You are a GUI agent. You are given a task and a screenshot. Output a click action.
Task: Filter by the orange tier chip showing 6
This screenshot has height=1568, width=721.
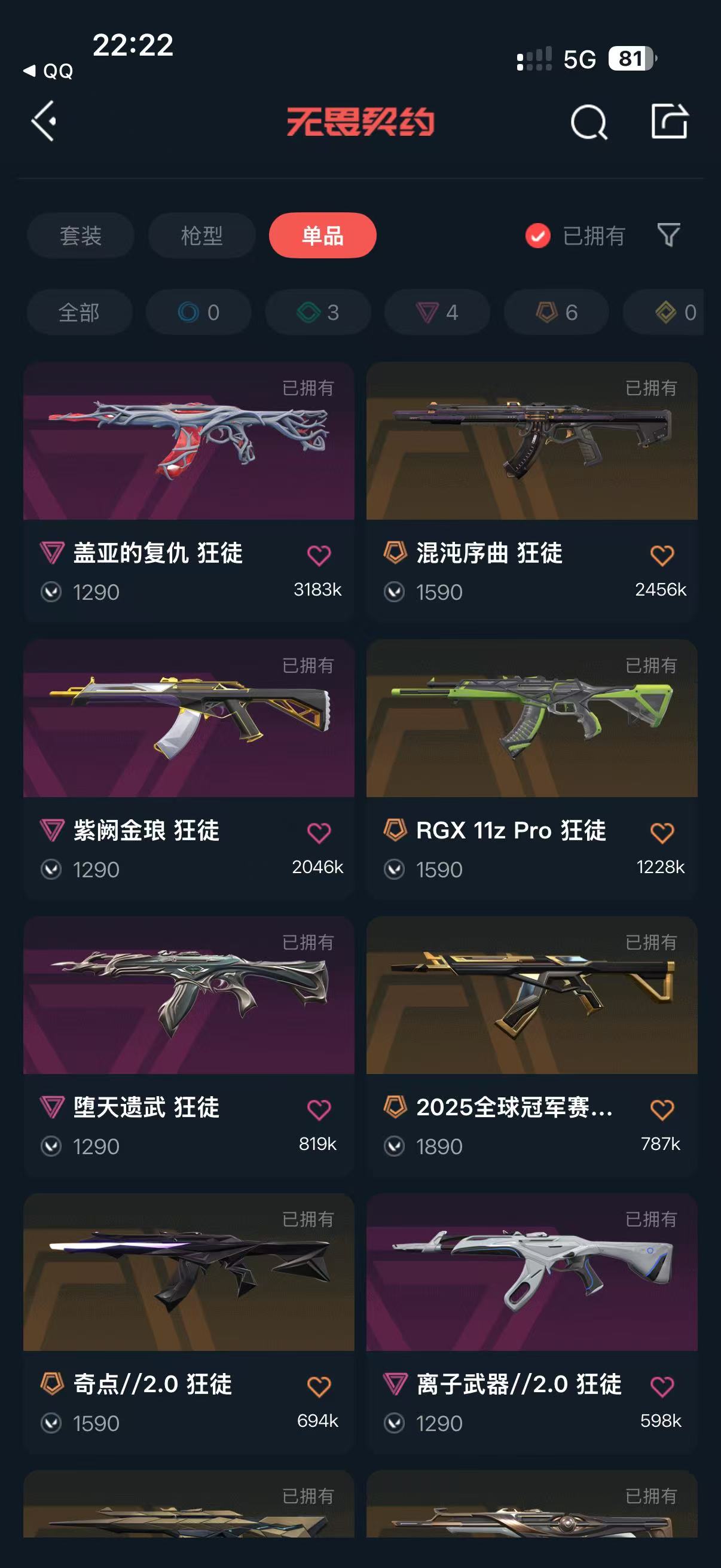(556, 312)
